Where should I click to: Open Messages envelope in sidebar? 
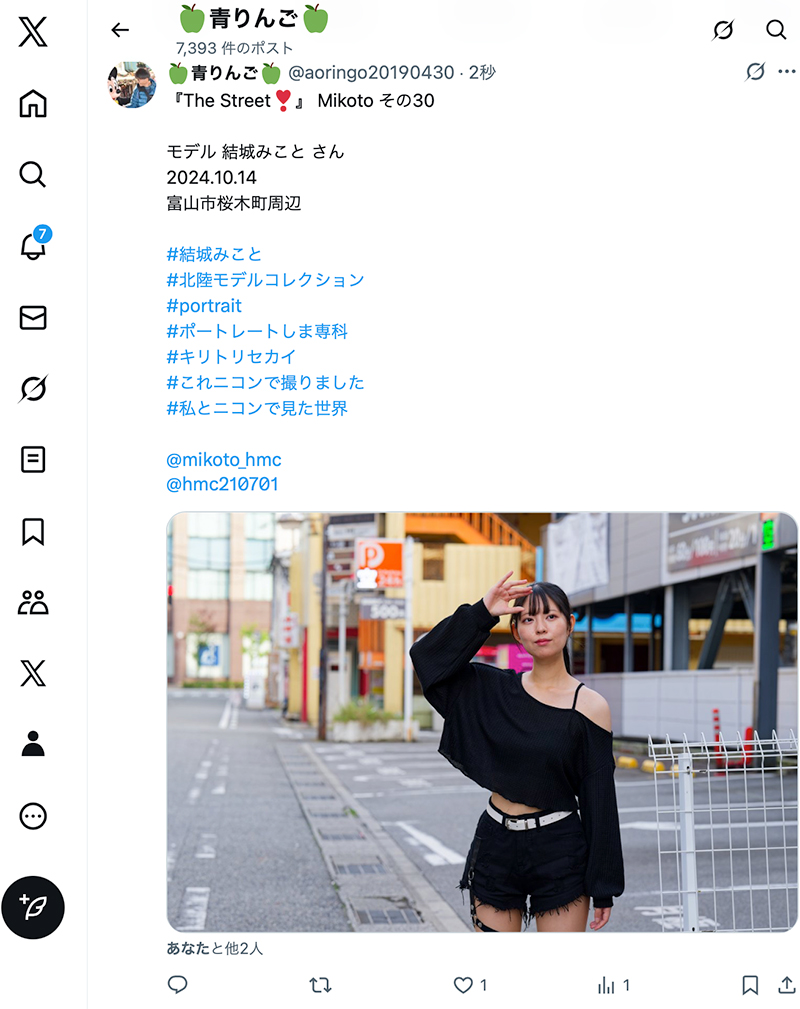point(33,318)
